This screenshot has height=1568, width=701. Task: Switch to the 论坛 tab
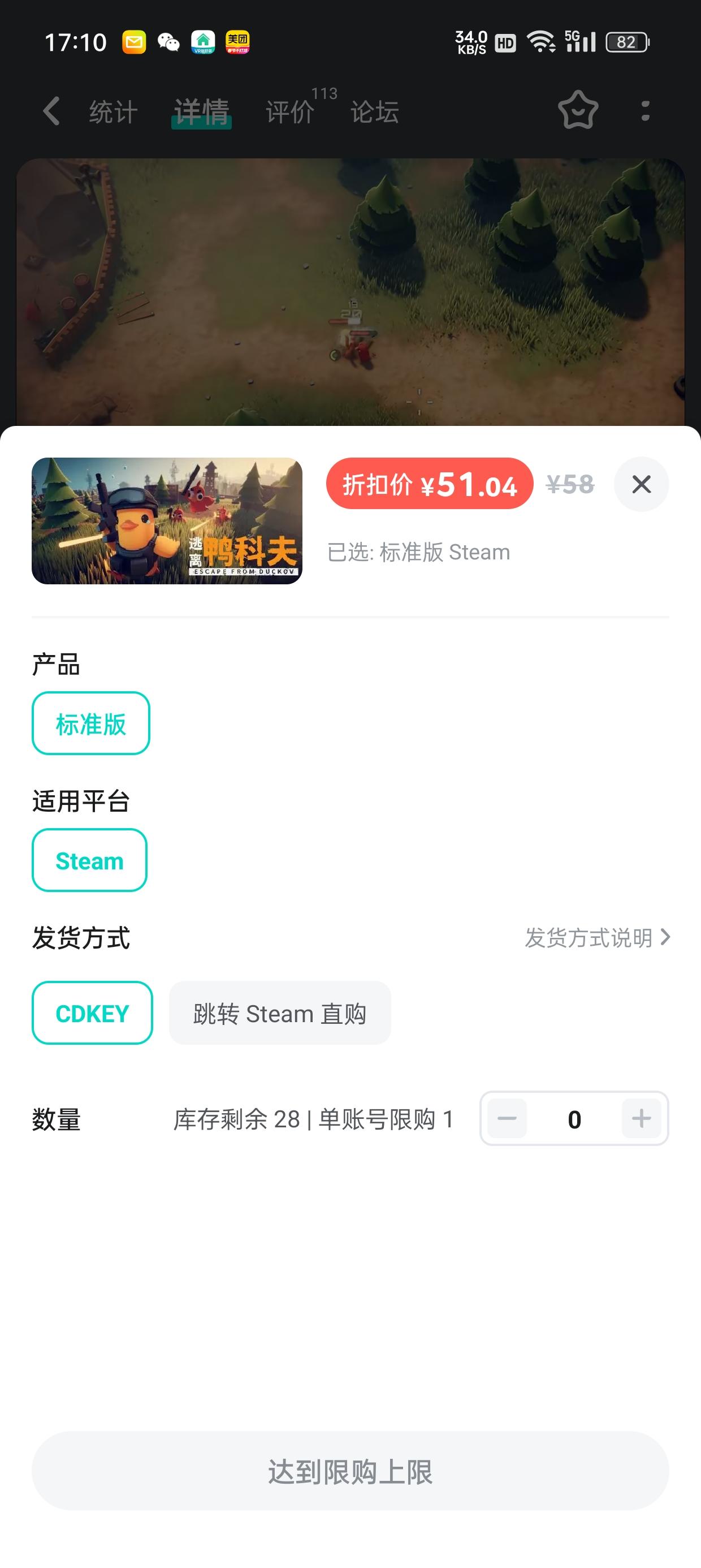click(x=375, y=112)
